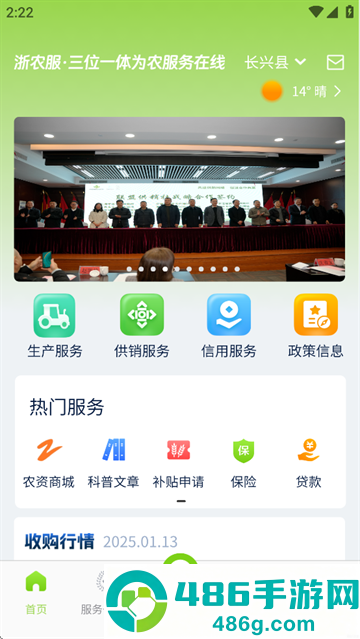Open 农资商城 in 热门服务
Screen dimensions: 360x639
click(49, 463)
